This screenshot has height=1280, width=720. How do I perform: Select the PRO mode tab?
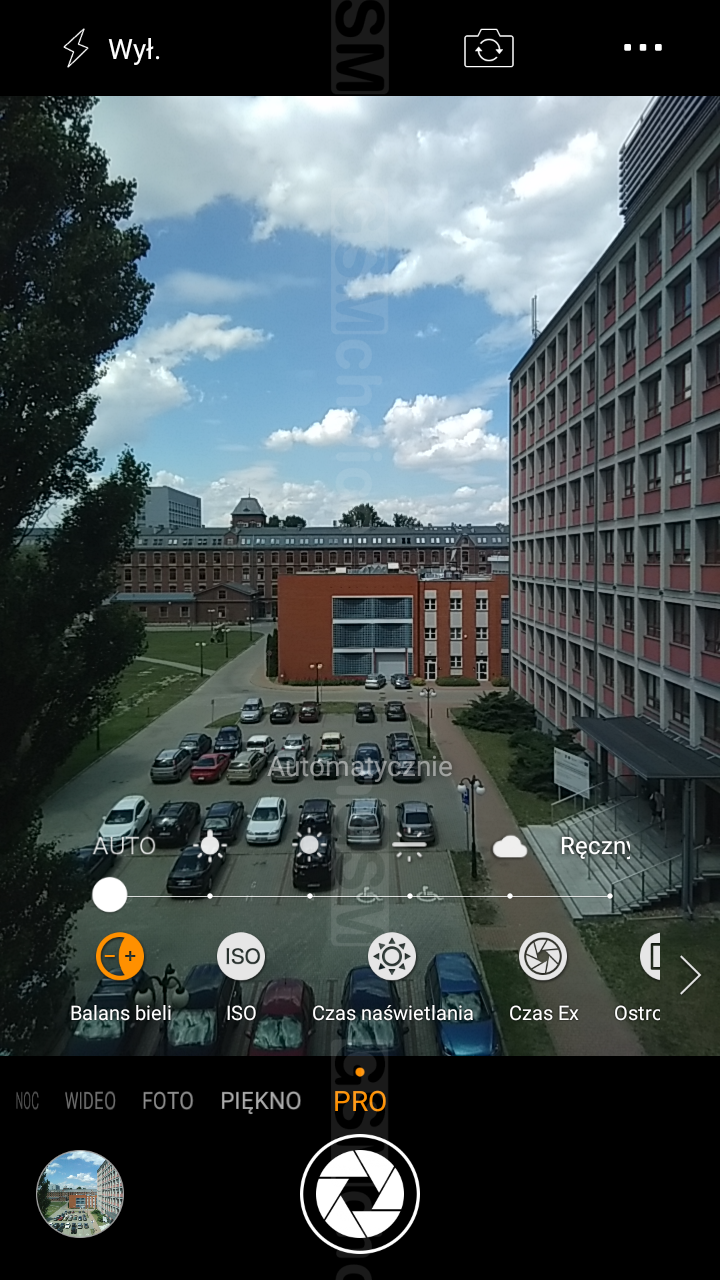pyautogui.click(x=360, y=1101)
